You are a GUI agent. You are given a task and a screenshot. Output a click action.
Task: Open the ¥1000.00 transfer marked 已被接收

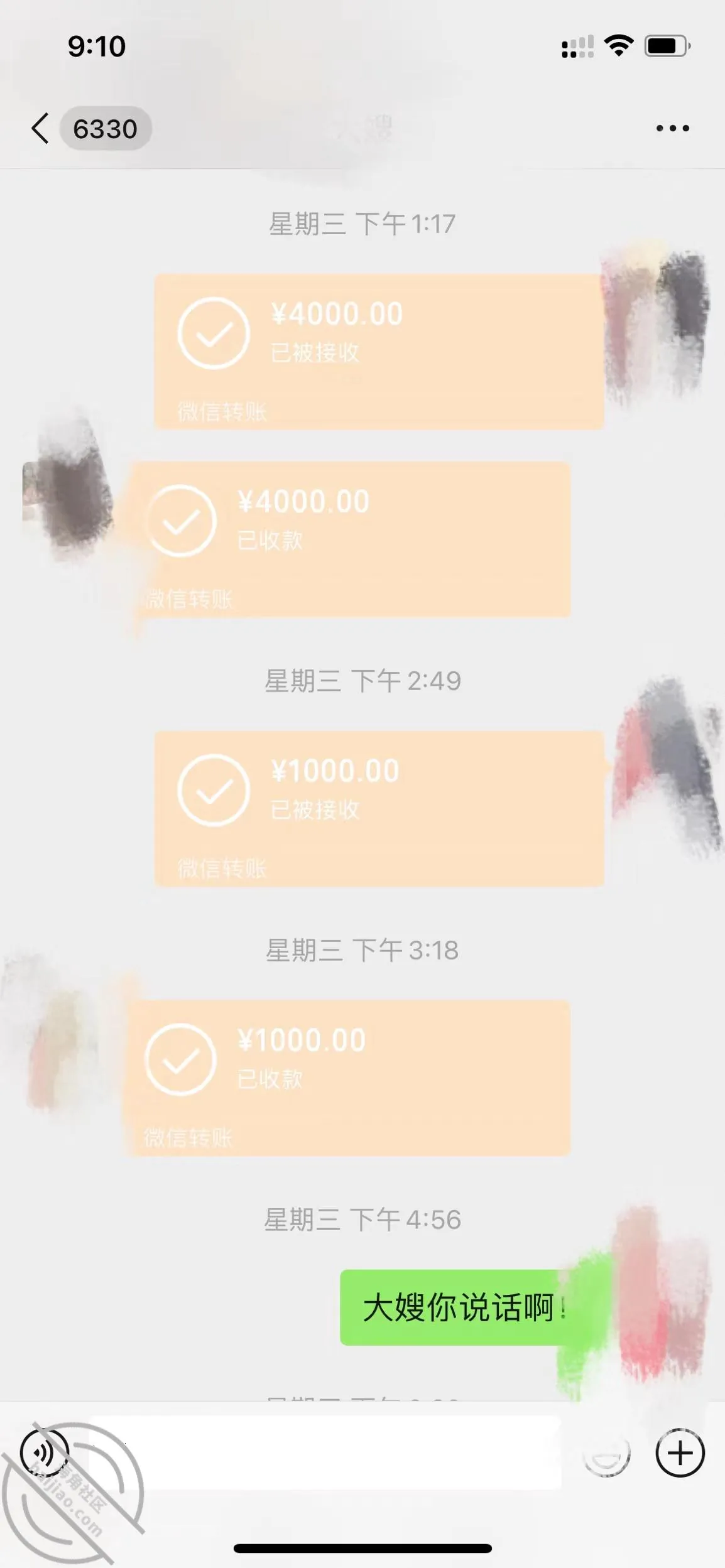point(379,809)
